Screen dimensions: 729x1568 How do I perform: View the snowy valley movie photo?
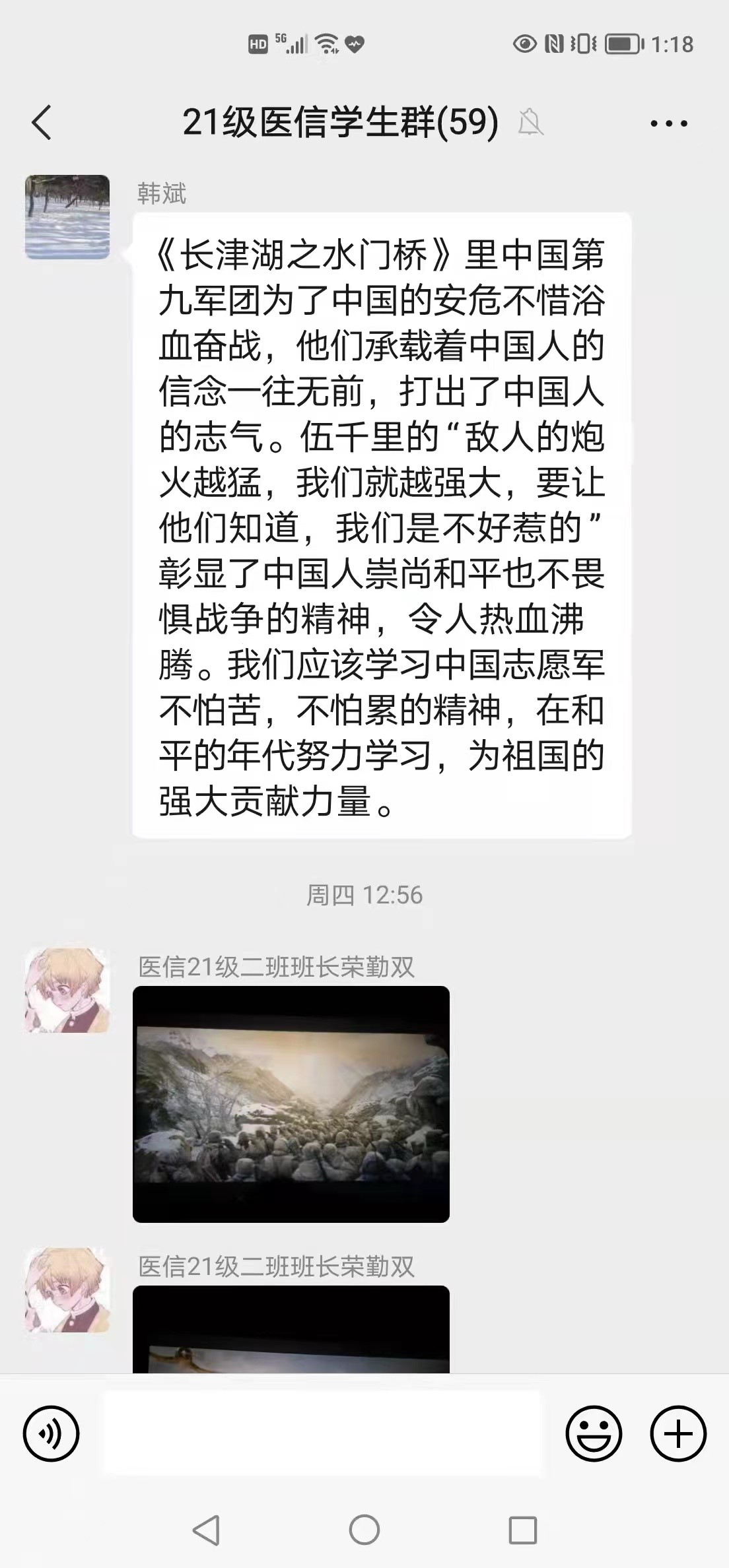(291, 1104)
